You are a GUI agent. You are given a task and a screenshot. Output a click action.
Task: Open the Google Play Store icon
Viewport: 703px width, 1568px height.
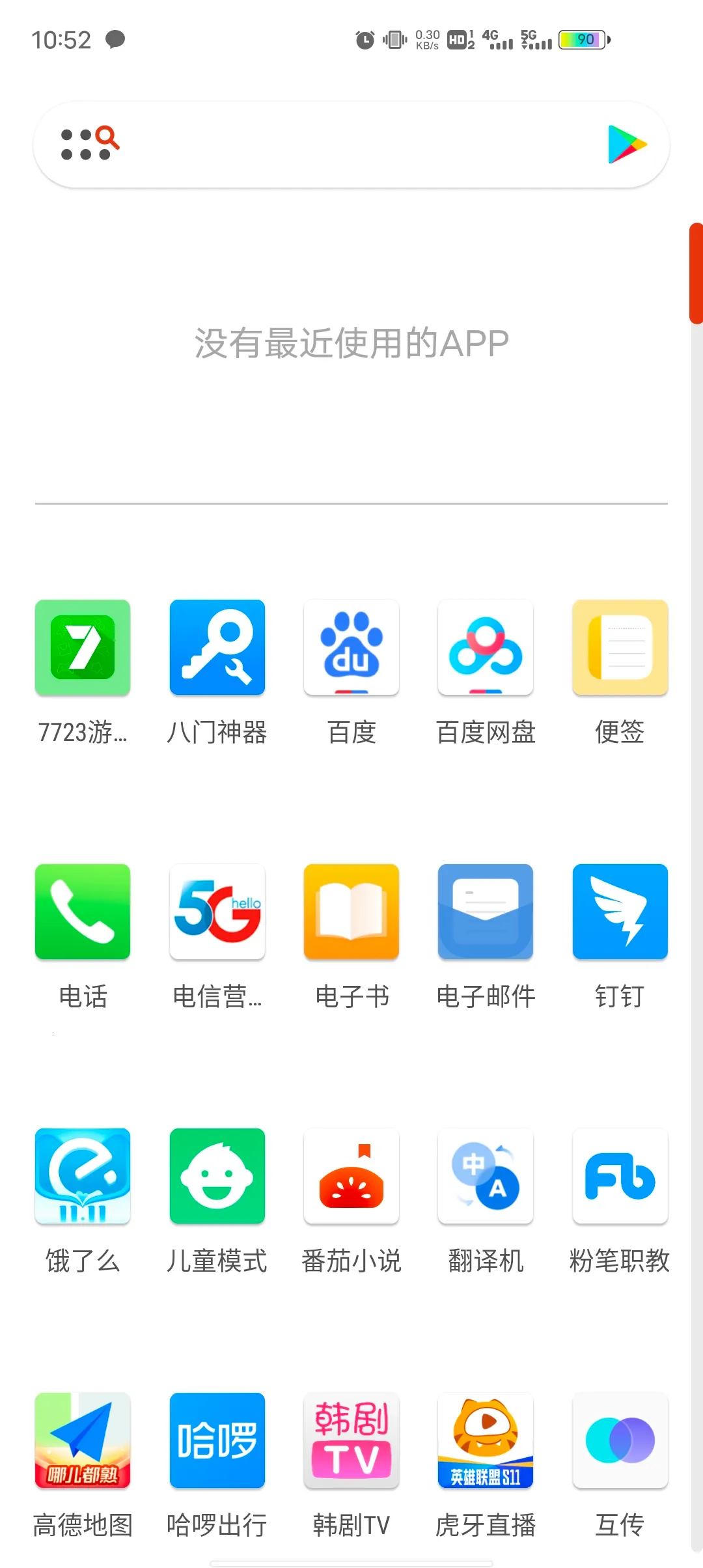click(x=627, y=145)
